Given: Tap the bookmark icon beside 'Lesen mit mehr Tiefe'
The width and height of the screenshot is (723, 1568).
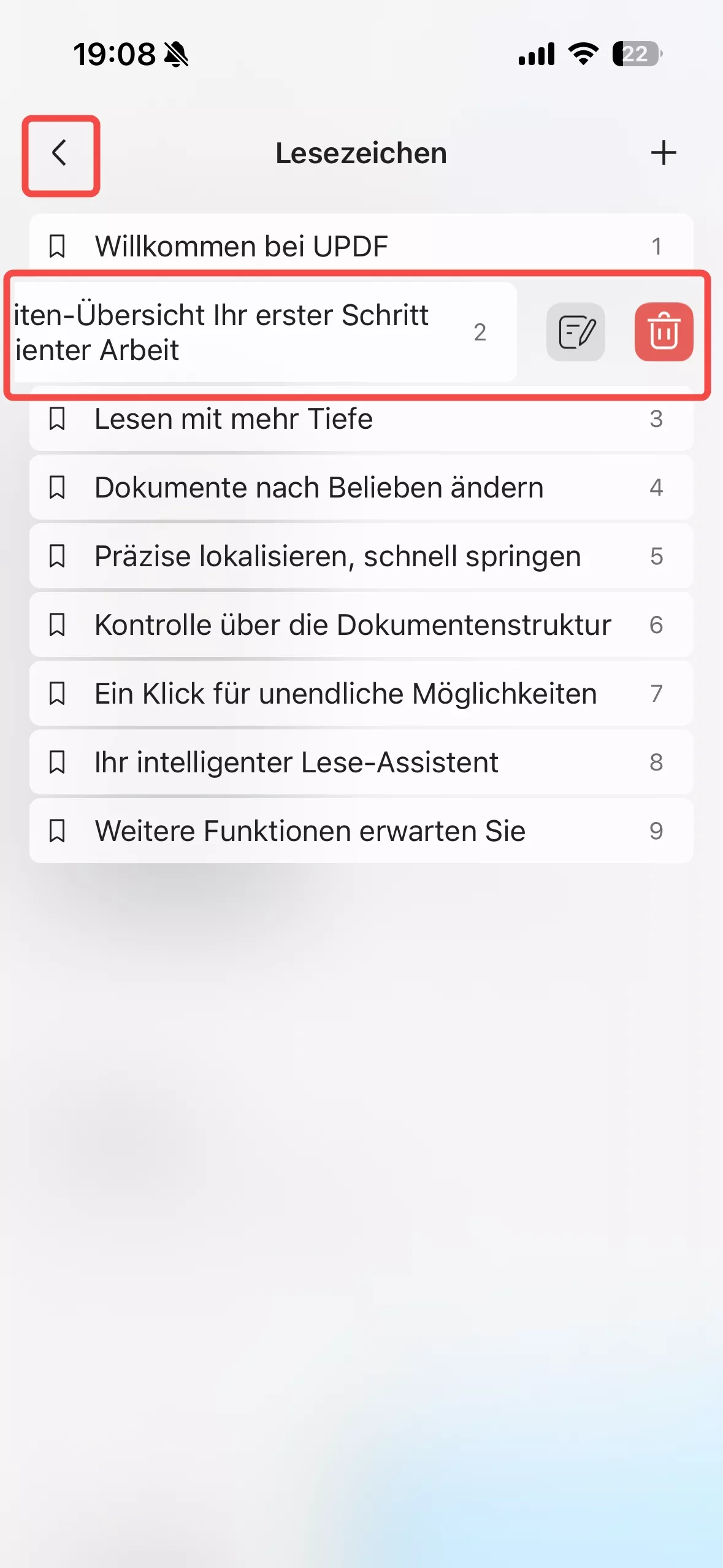Looking at the screenshot, I should (x=58, y=419).
